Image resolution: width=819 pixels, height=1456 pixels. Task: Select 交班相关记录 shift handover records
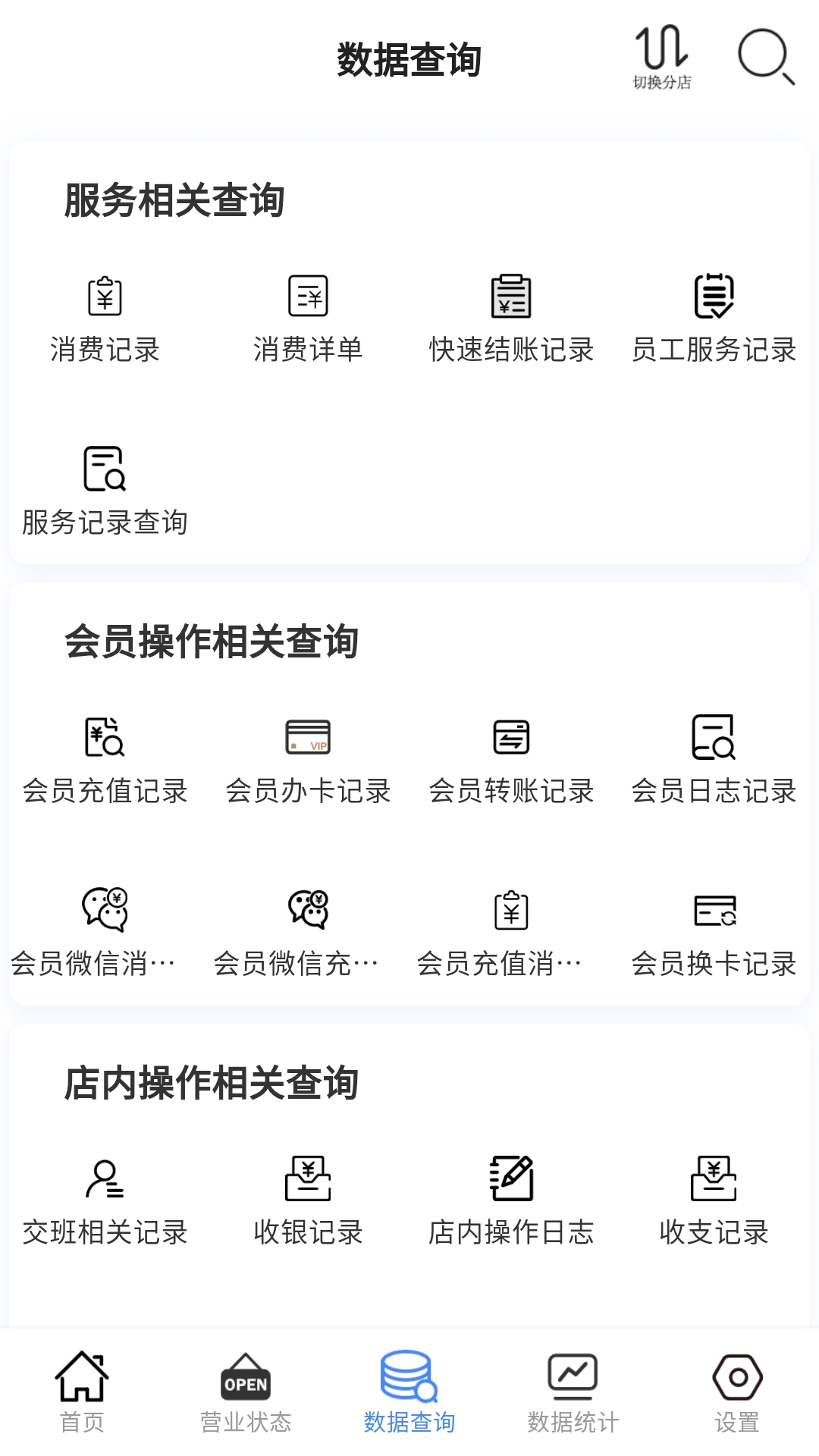[x=105, y=1194]
